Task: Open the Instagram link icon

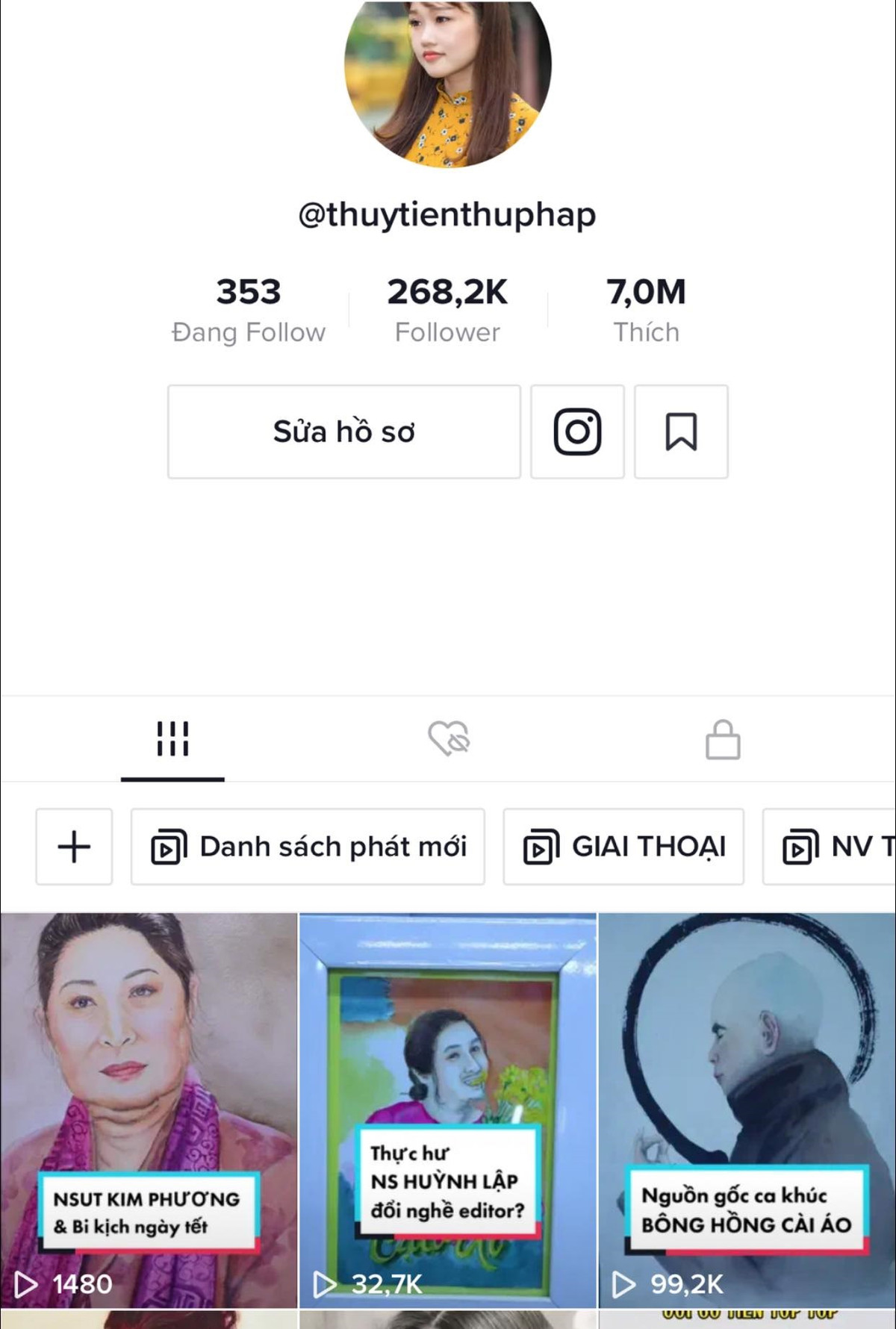Action: click(577, 432)
